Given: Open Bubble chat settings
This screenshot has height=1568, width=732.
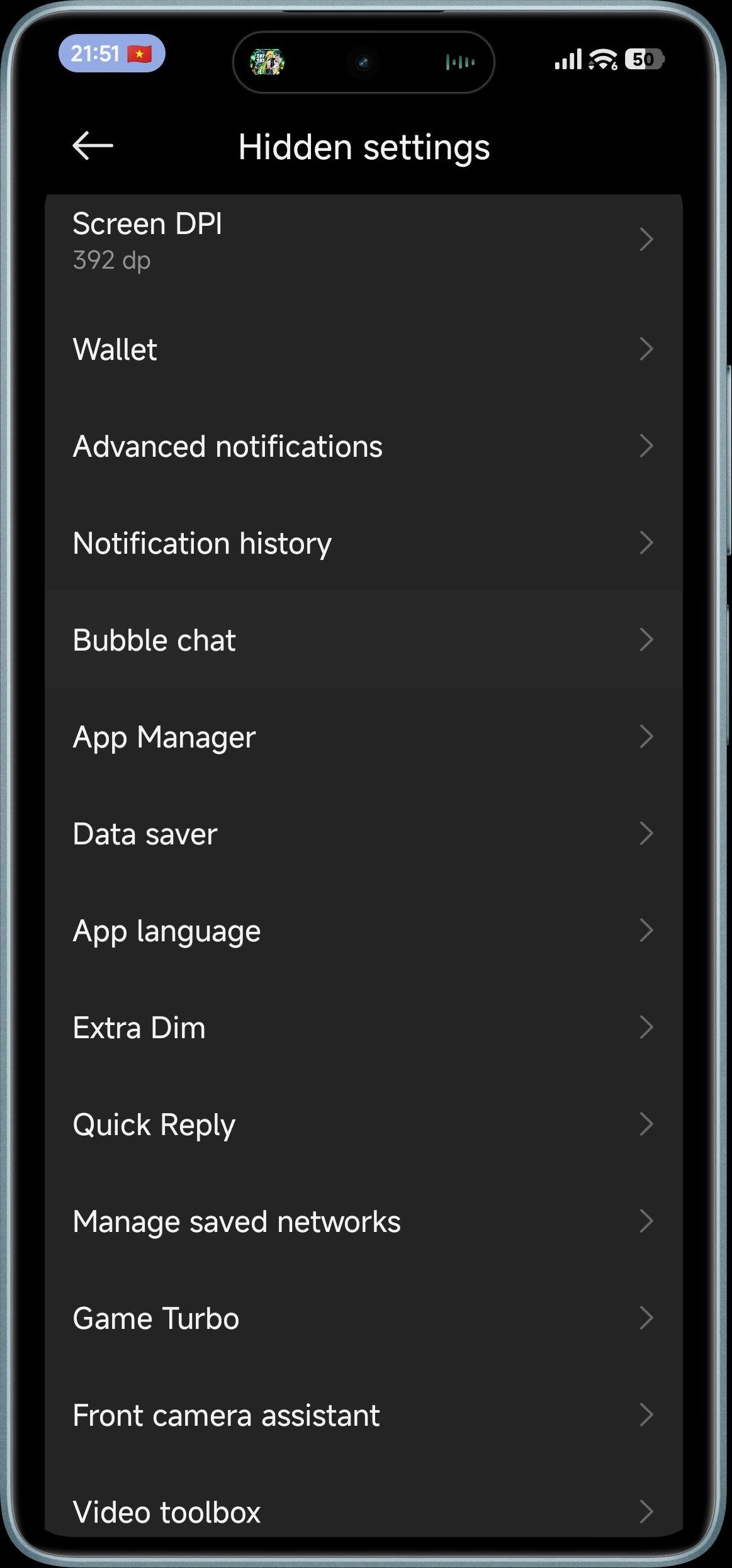Looking at the screenshot, I should click(x=363, y=640).
